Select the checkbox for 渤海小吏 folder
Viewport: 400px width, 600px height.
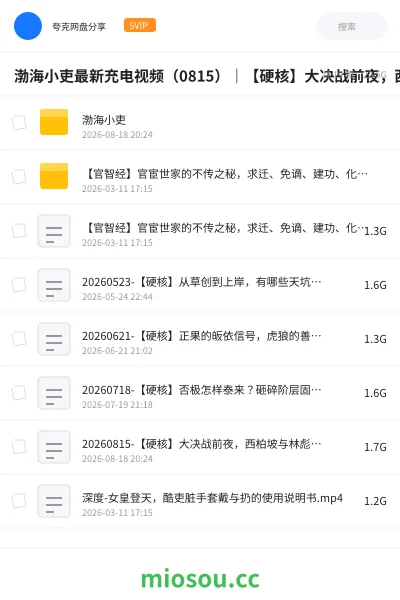pyautogui.click(x=19, y=123)
